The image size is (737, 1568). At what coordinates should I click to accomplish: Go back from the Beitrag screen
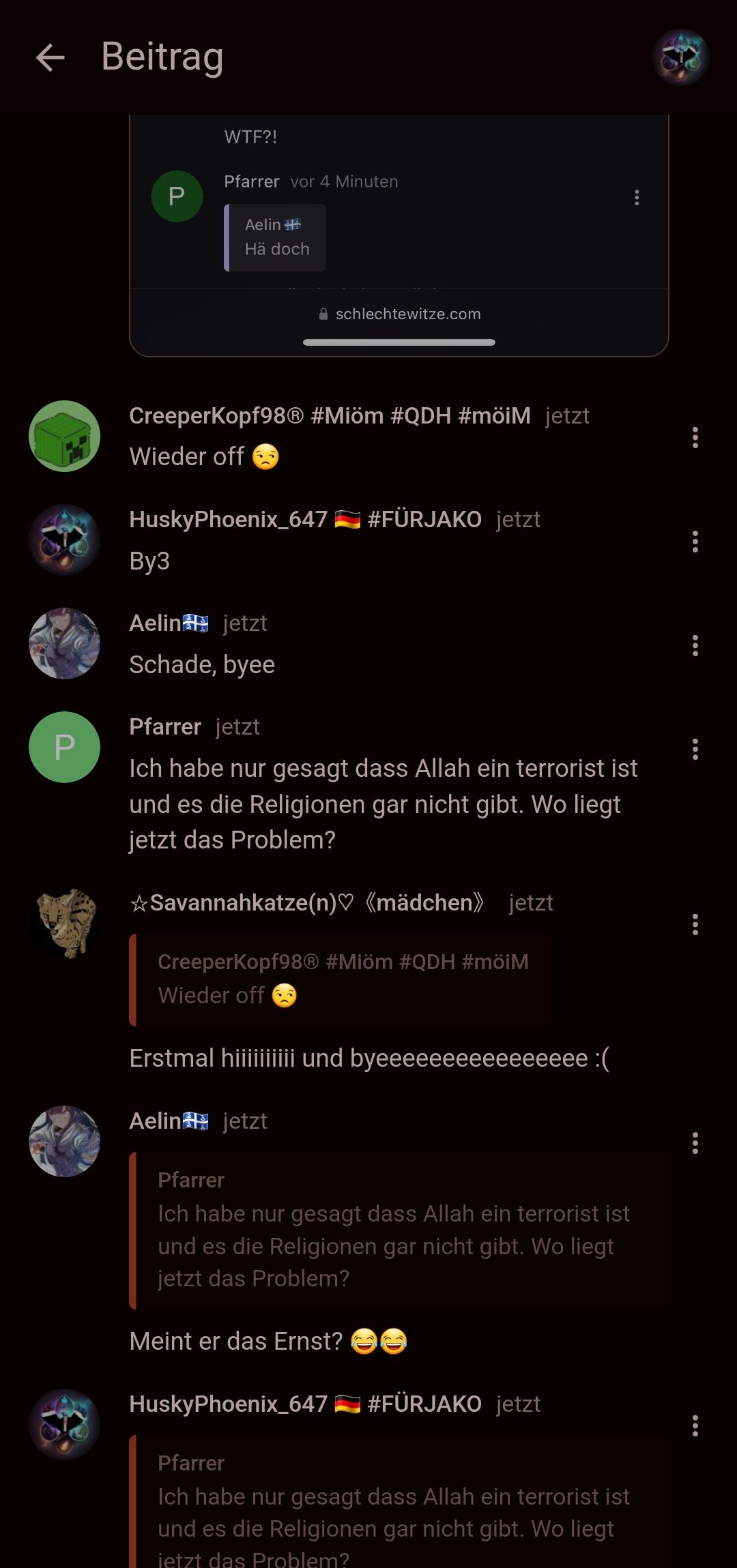tap(50, 57)
